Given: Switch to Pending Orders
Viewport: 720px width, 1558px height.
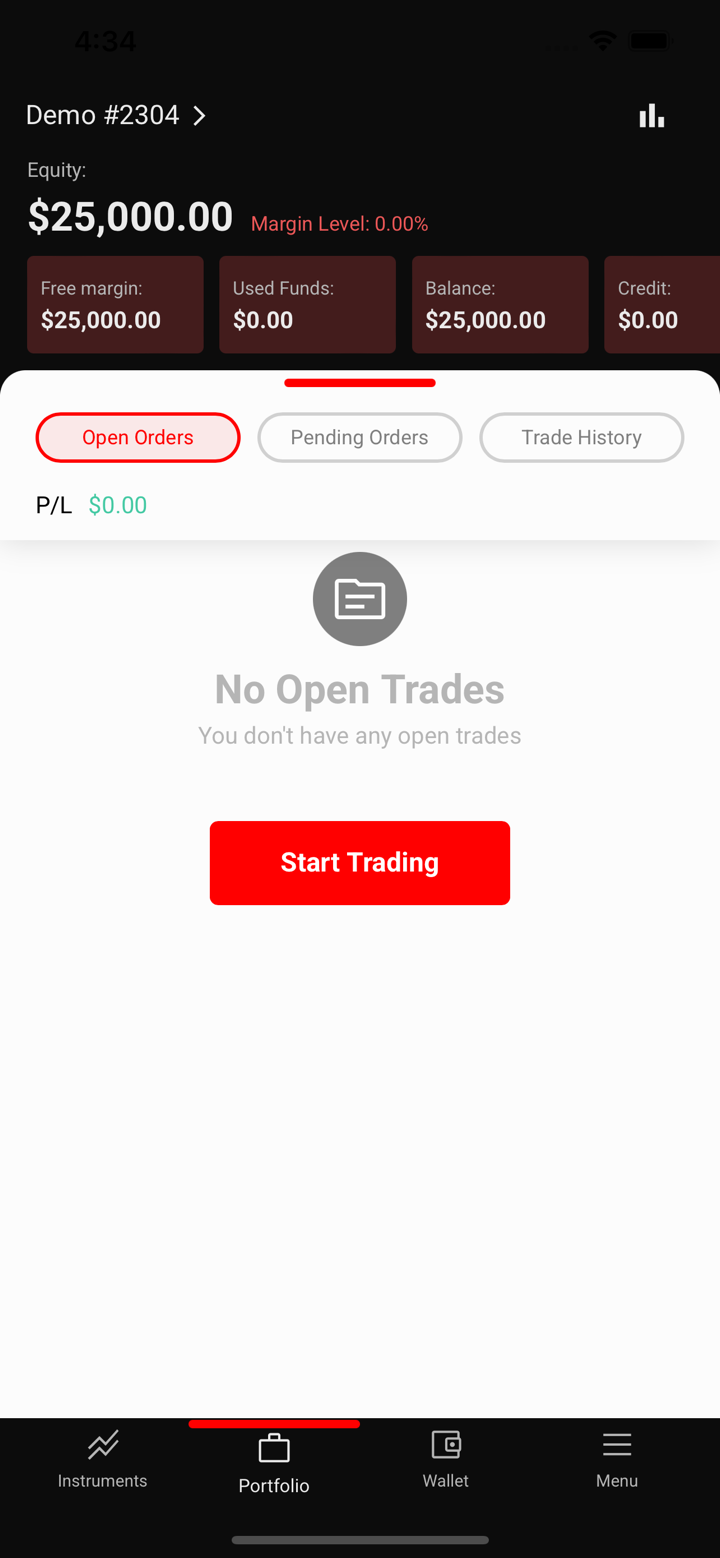Looking at the screenshot, I should click(x=360, y=438).
